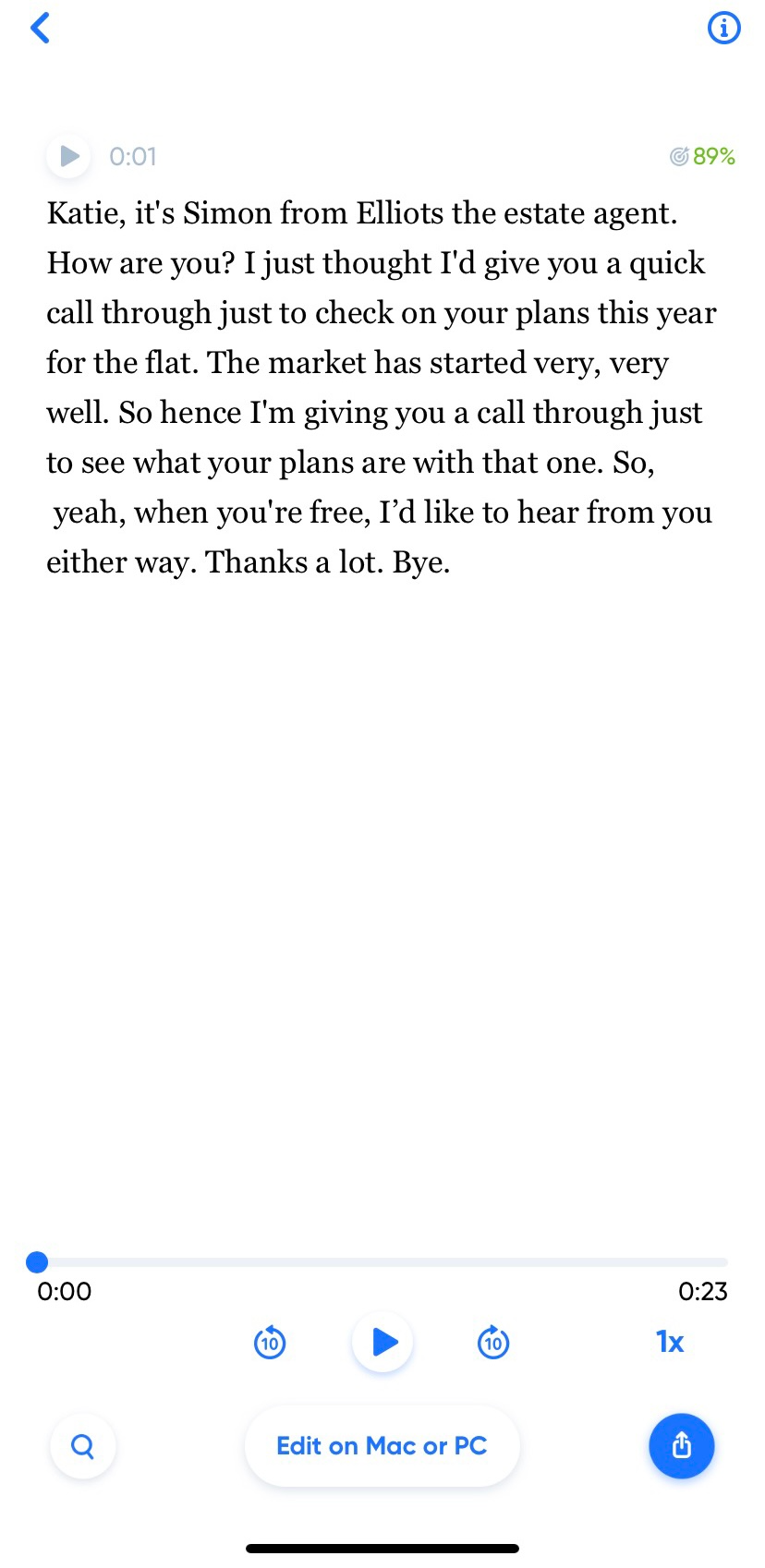Click the seek slider handle at 0:00
This screenshot has height=1568, width=765.
[37, 1261]
